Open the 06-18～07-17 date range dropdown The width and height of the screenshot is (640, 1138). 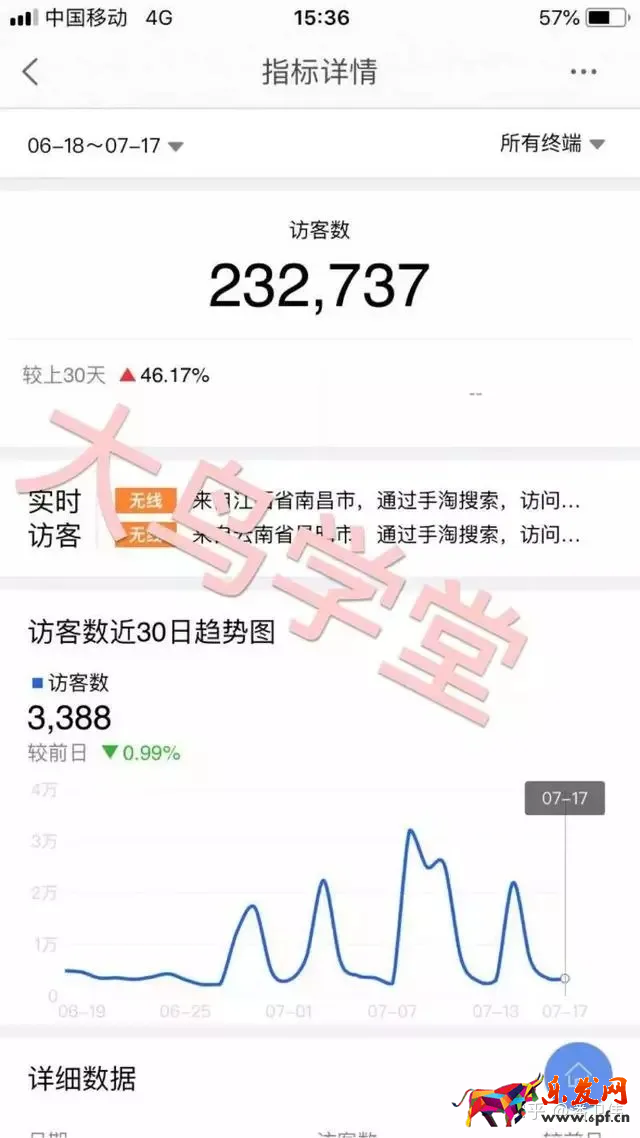pyautogui.click(x=105, y=145)
